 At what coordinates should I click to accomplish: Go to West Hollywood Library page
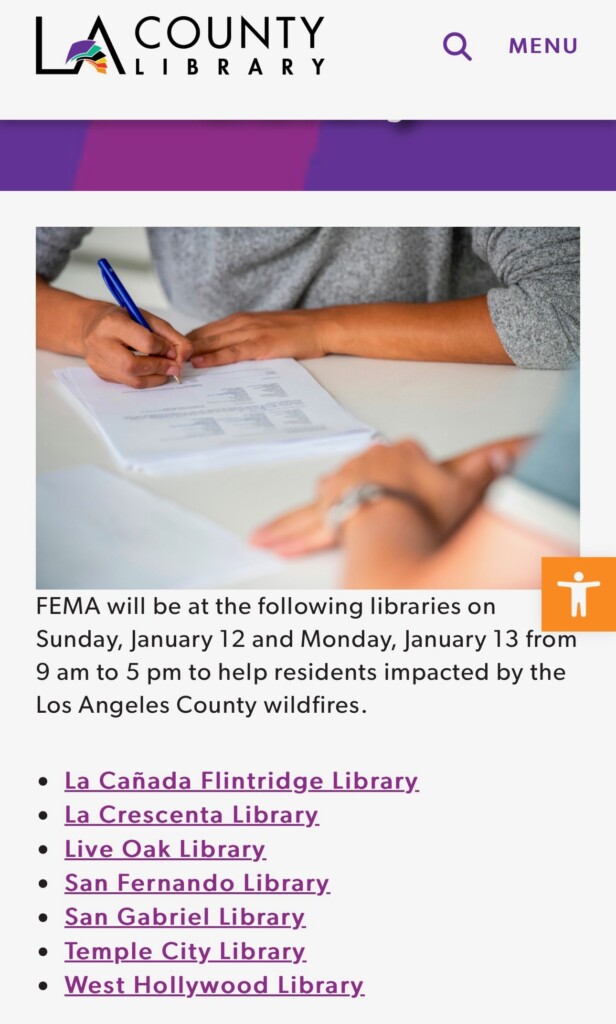pyautogui.click(x=214, y=985)
